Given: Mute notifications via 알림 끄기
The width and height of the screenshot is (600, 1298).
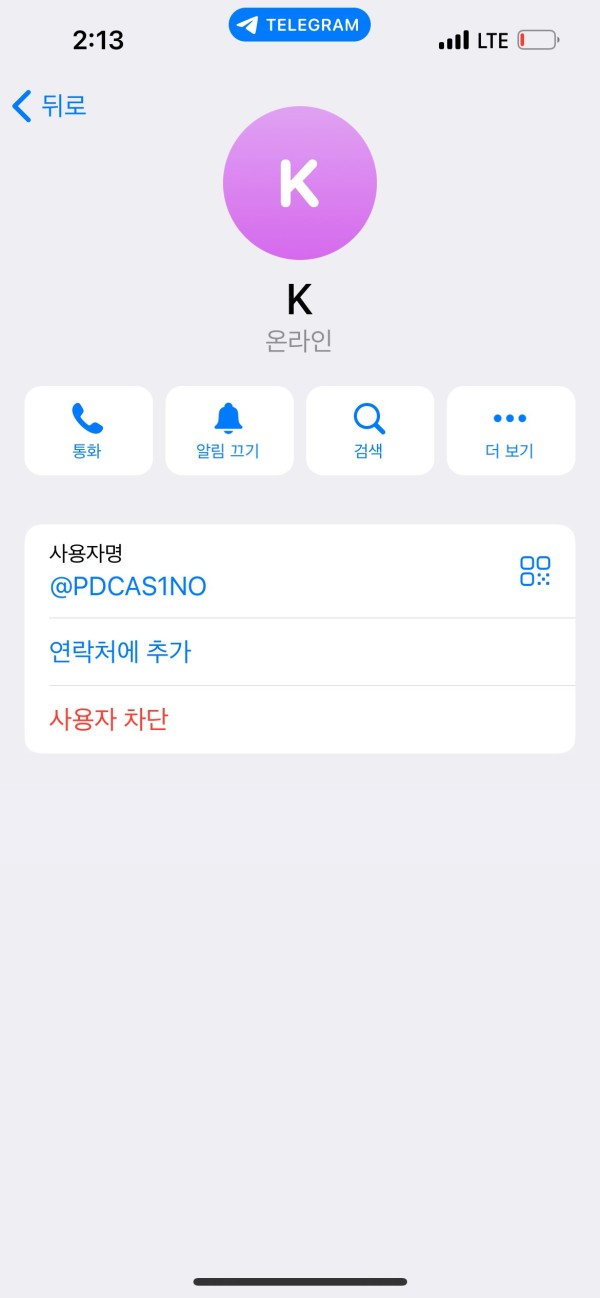Looking at the screenshot, I should (x=229, y=431).
